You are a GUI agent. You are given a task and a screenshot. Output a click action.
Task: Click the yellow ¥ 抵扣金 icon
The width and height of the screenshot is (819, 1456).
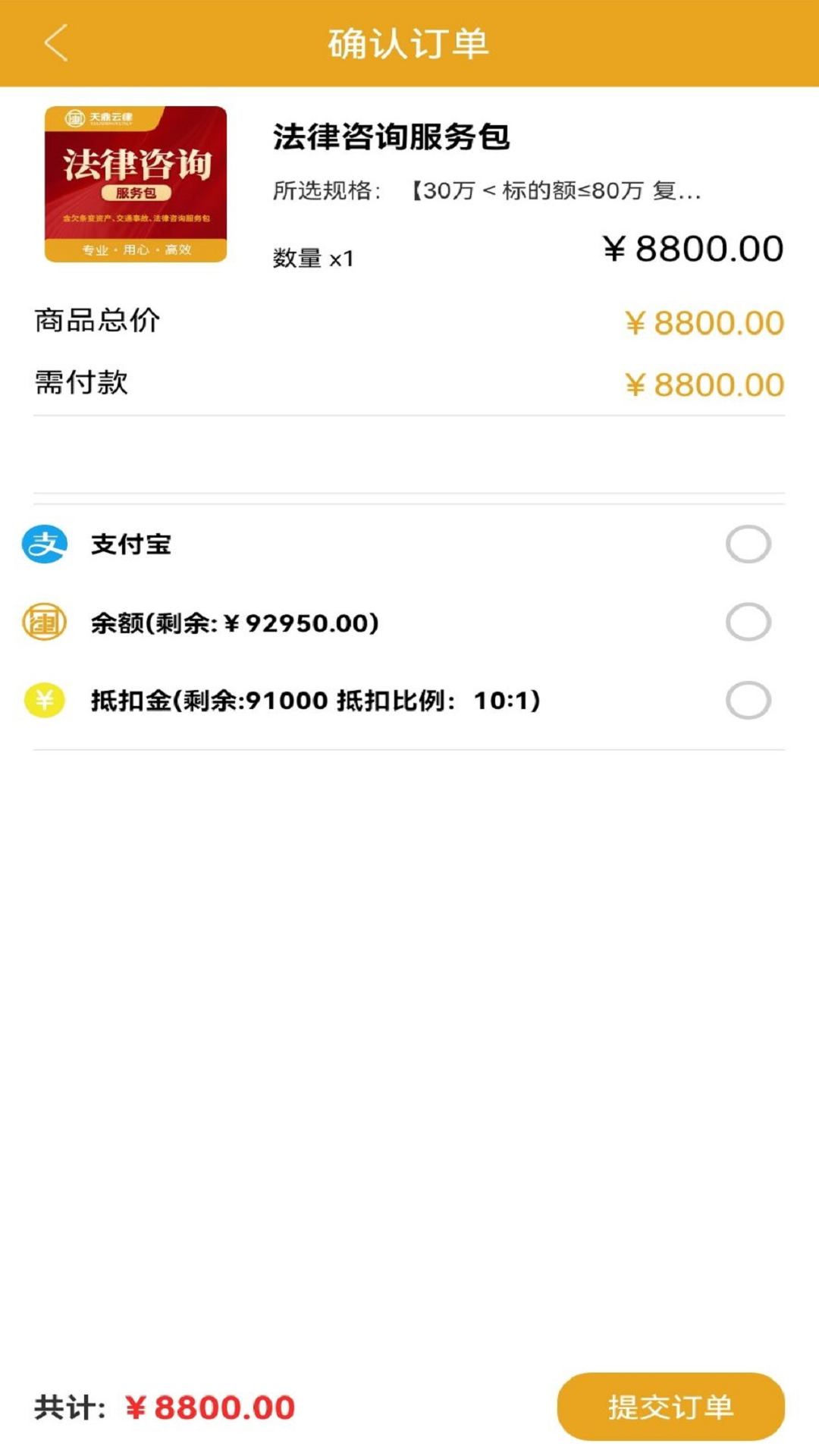pos(43,701)
